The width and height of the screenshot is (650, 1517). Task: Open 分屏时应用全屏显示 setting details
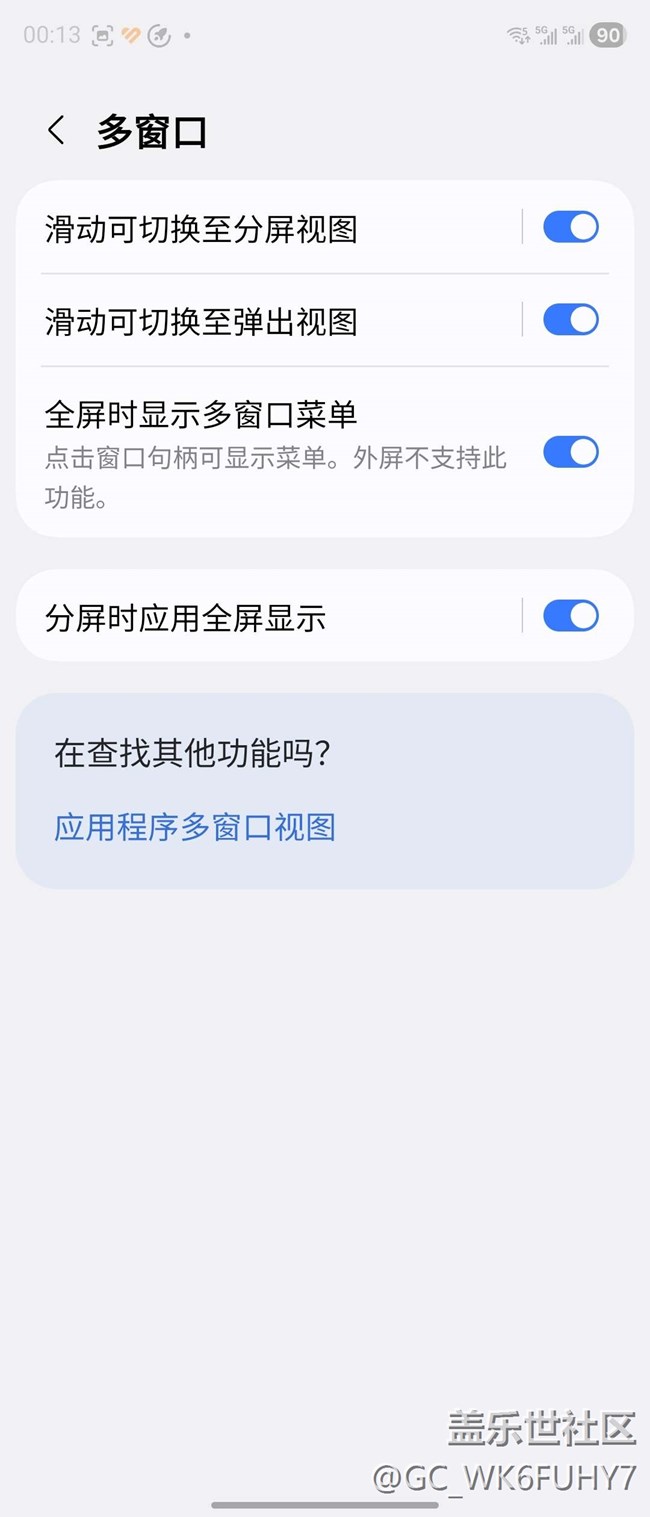[185, 617]
